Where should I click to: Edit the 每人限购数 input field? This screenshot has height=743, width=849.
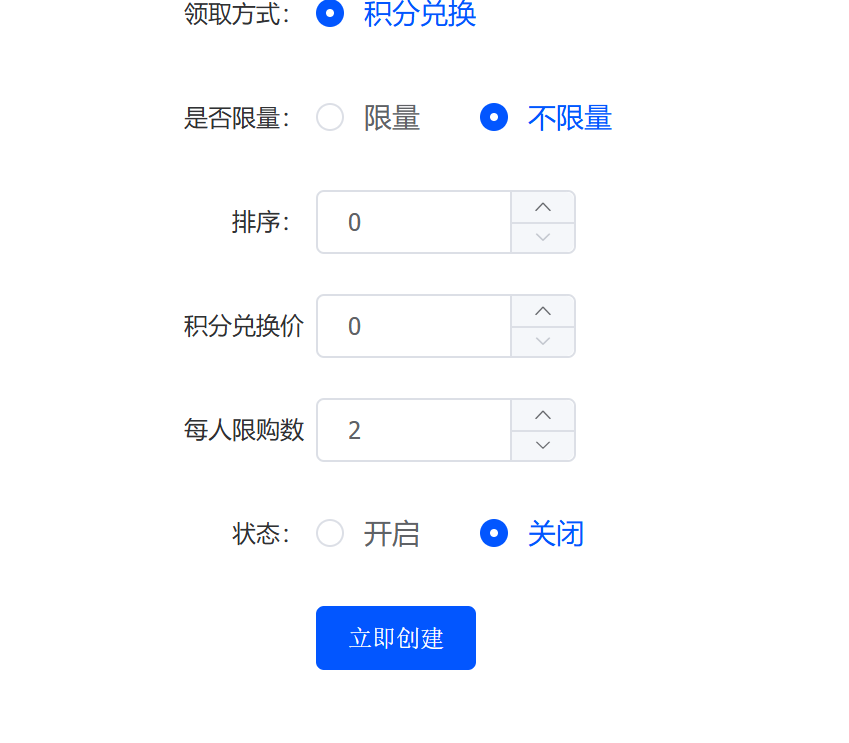point(414,430)
